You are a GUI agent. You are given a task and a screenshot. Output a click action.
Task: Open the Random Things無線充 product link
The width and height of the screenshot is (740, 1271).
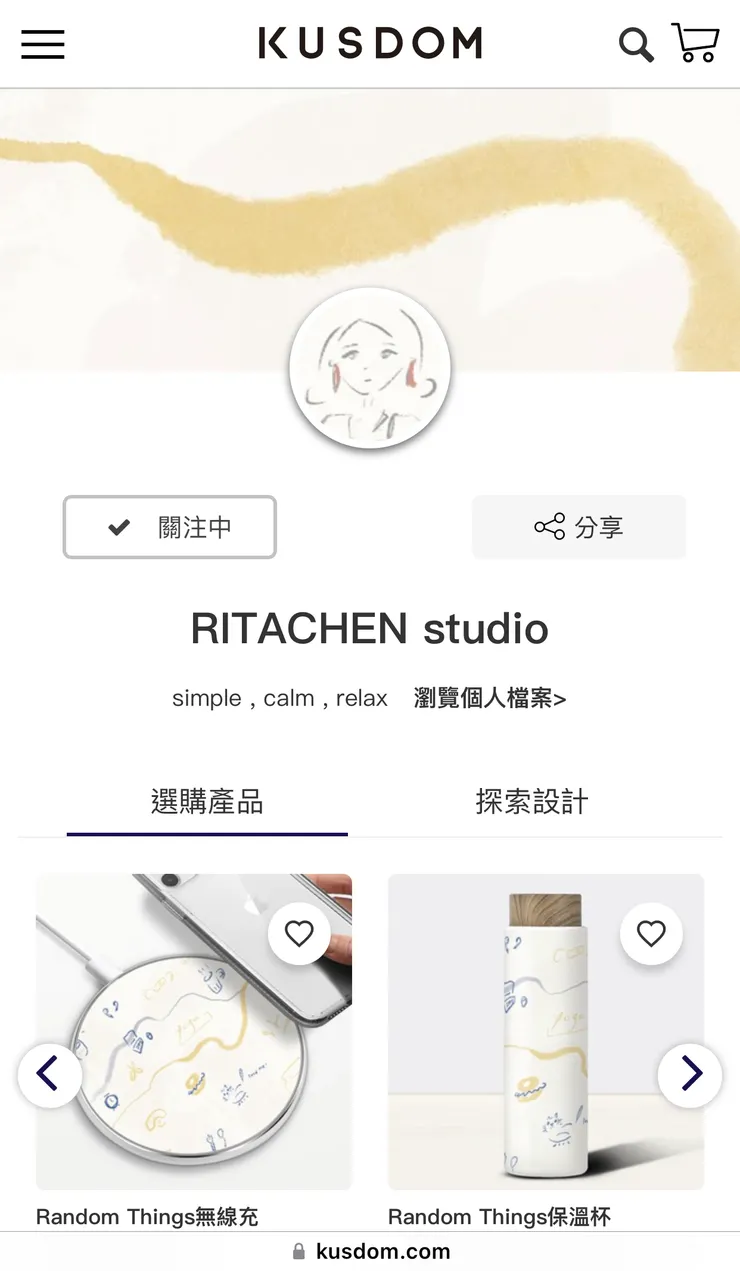(x=146, y=1217)
